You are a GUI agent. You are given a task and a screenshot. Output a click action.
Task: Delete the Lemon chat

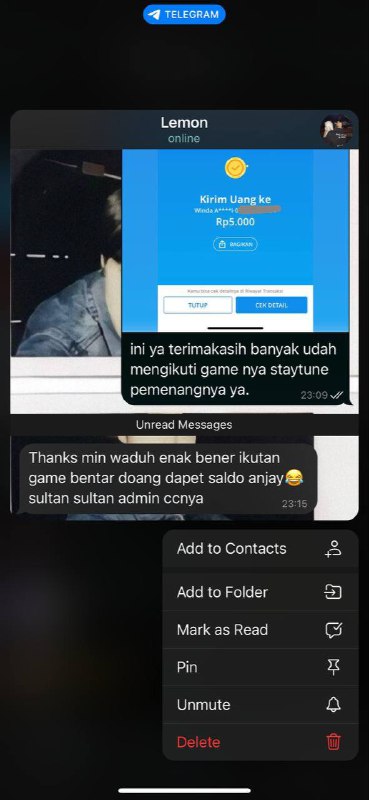click(260, 742)
